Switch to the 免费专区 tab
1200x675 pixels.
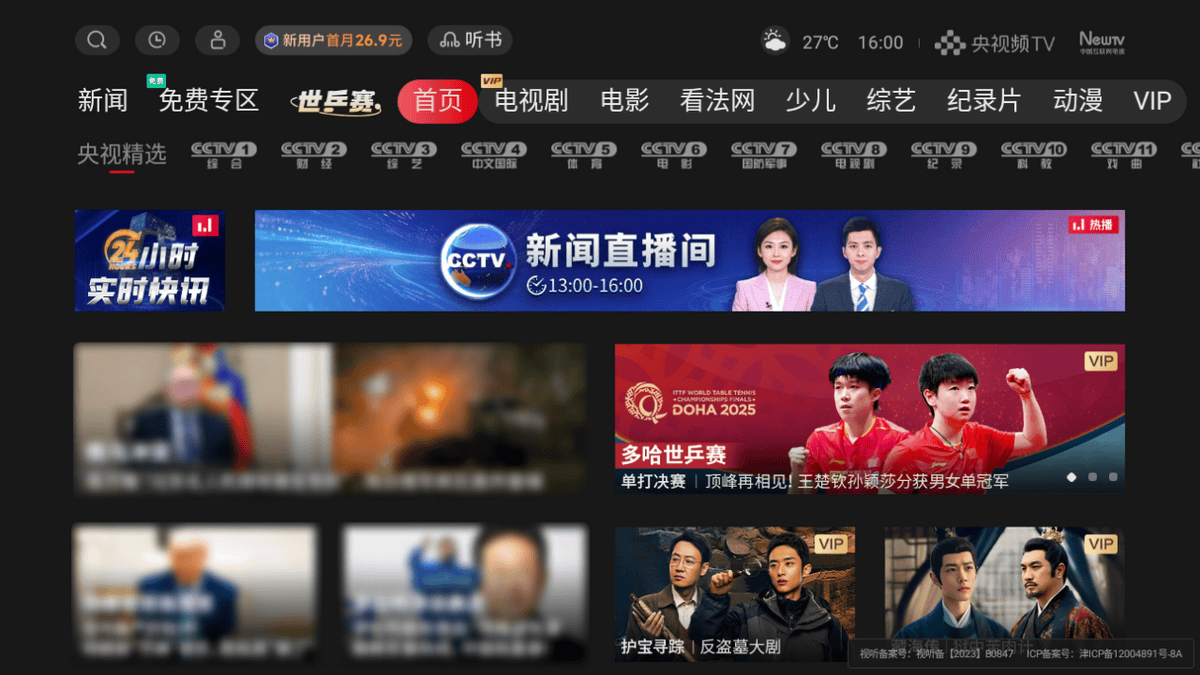(209, 101)
